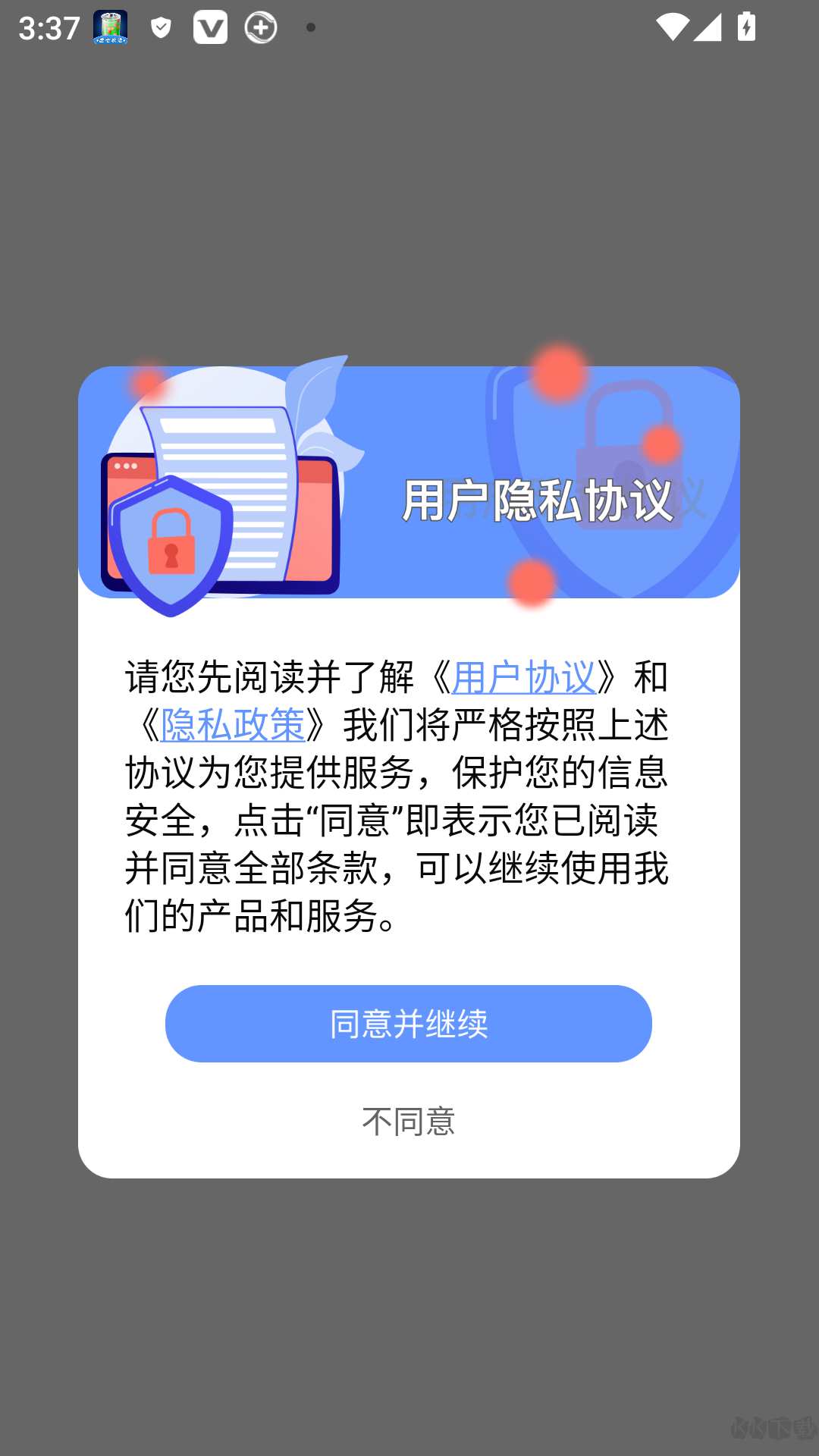The height and width of the screenshot is (1456, 819).
Task: Tap the battery app notification icon
Action: point(109,27)
